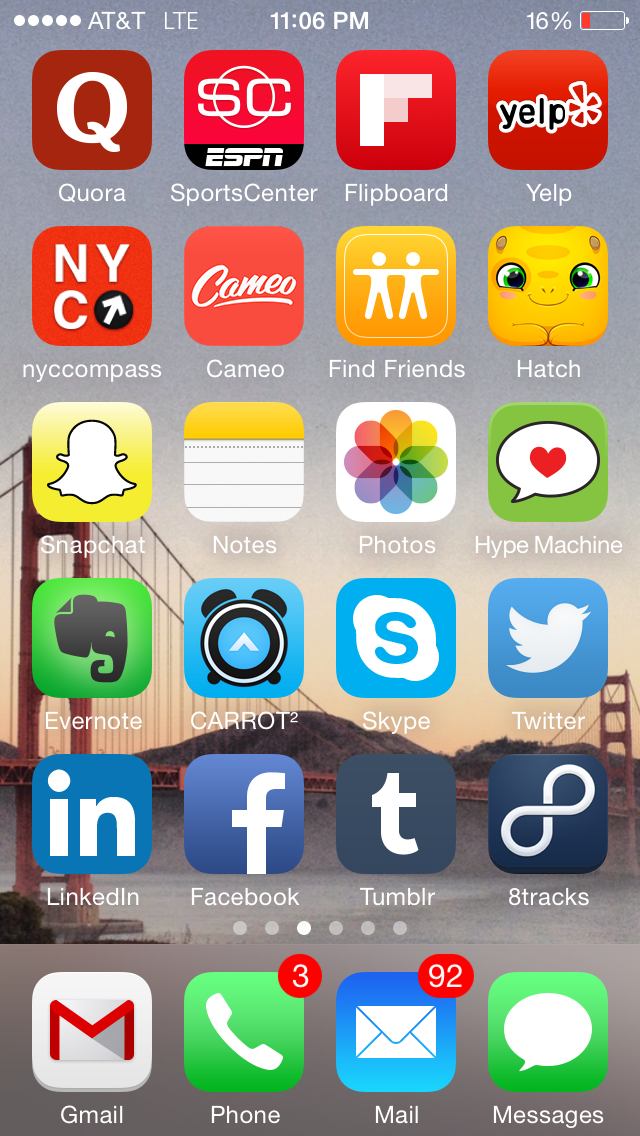Open Phone with 3 missed notifications

coord(244,1032)
